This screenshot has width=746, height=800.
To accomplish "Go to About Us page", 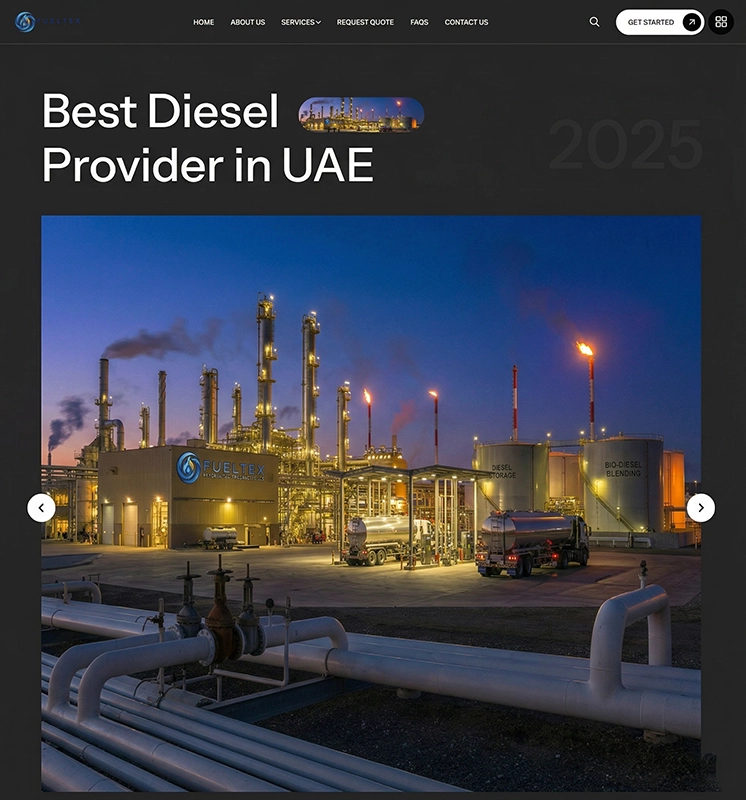I will pyautogui.click(x=248, y=22).
